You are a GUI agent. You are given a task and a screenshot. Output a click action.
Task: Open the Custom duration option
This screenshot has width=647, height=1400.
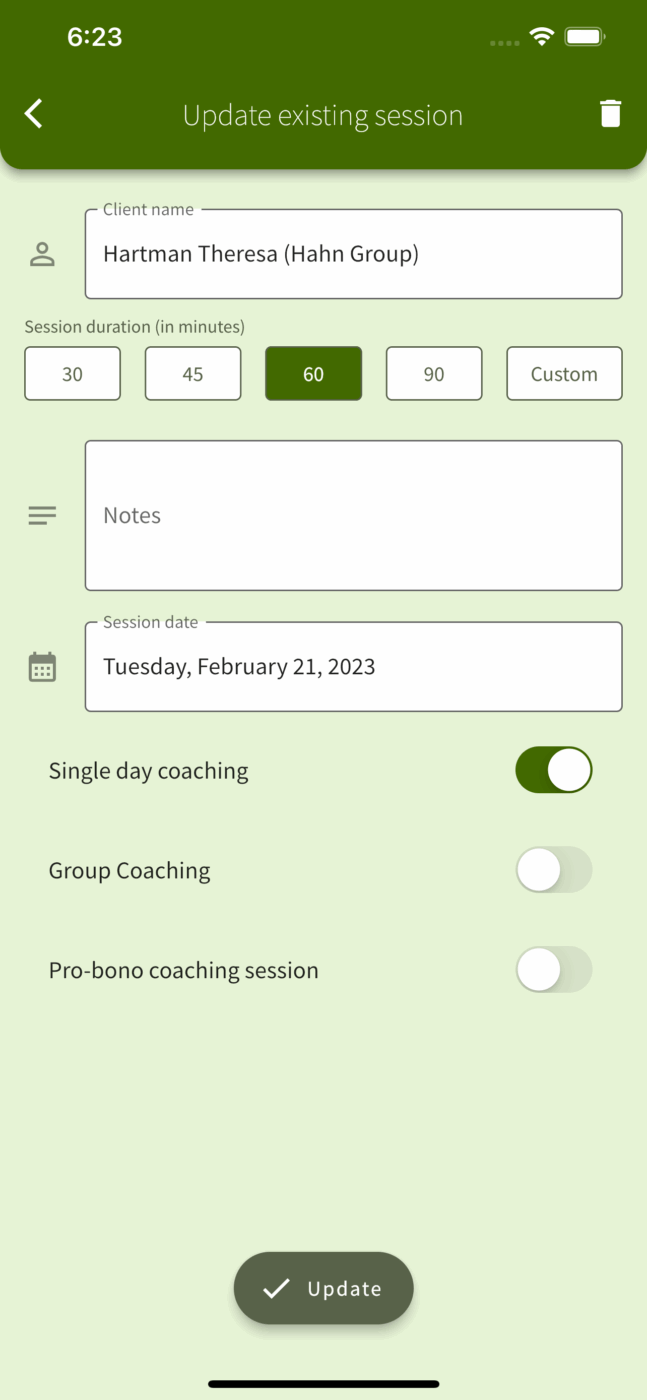coord(564,374)
